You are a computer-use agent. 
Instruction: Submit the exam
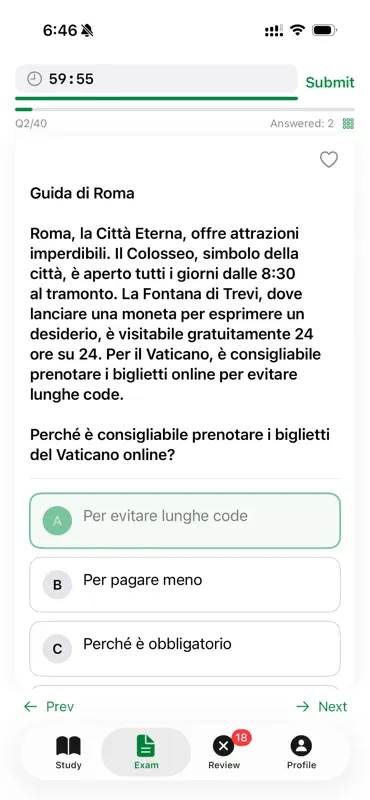point(330,82)
